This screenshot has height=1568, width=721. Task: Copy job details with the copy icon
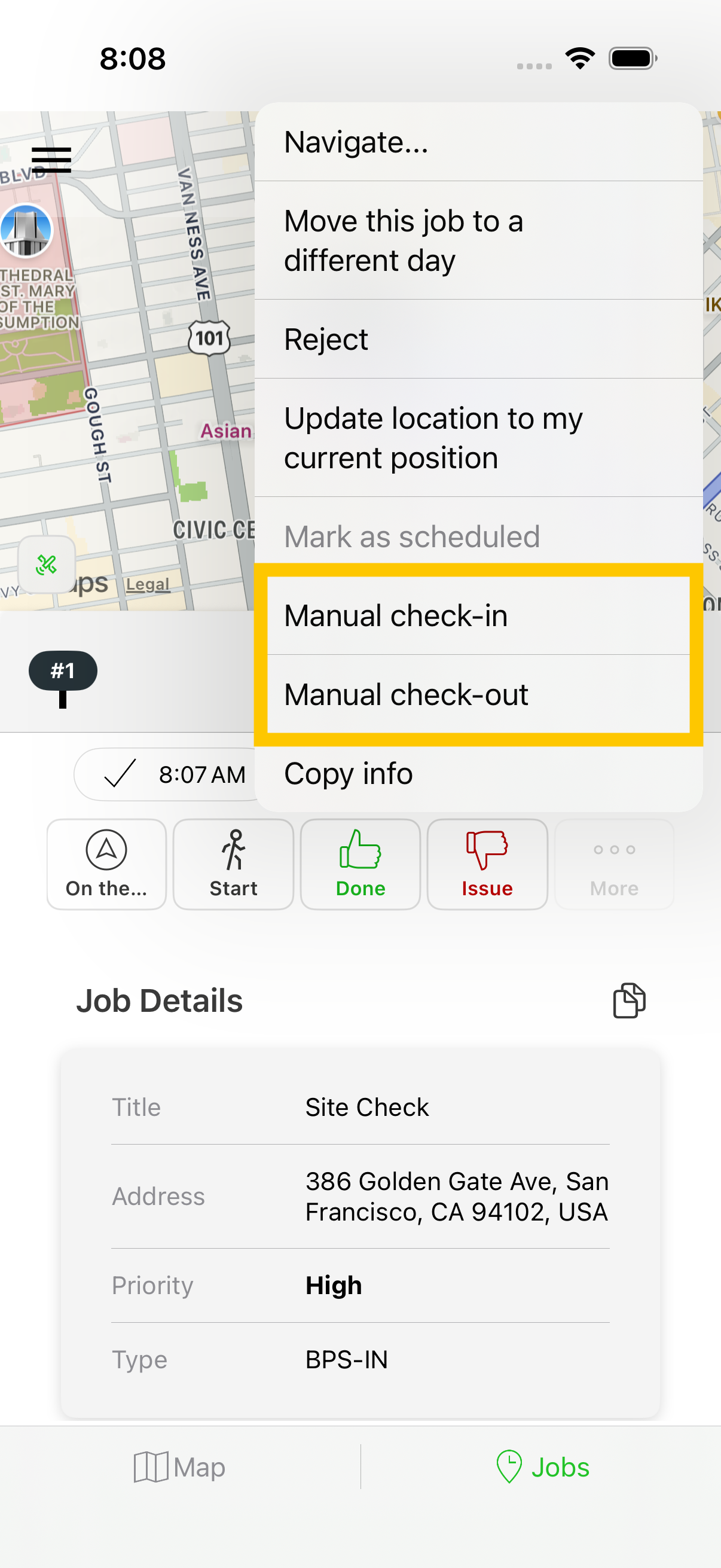tap(628, 1000)
